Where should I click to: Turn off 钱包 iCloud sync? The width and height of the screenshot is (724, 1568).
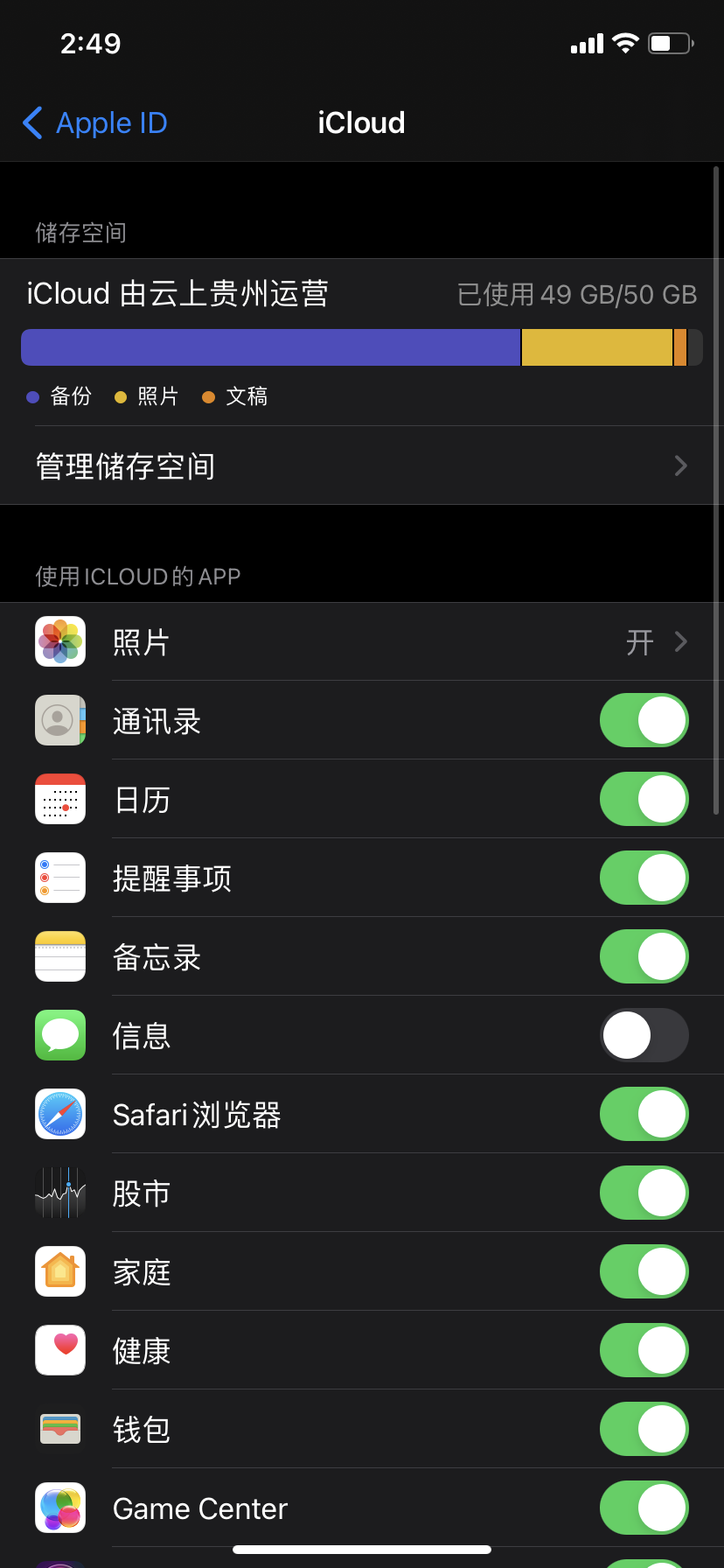point(644,1429)
